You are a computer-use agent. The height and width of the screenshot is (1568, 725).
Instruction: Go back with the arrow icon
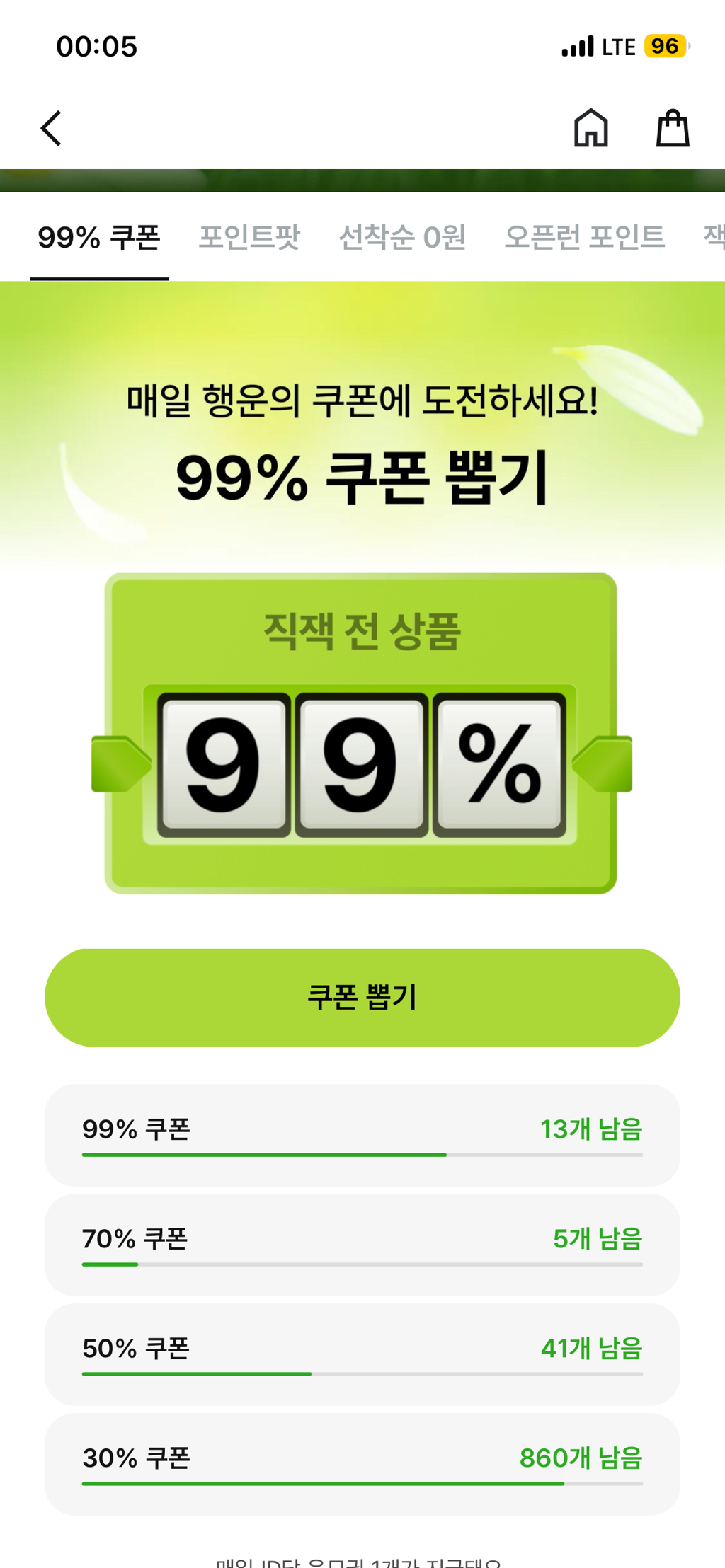51,128
